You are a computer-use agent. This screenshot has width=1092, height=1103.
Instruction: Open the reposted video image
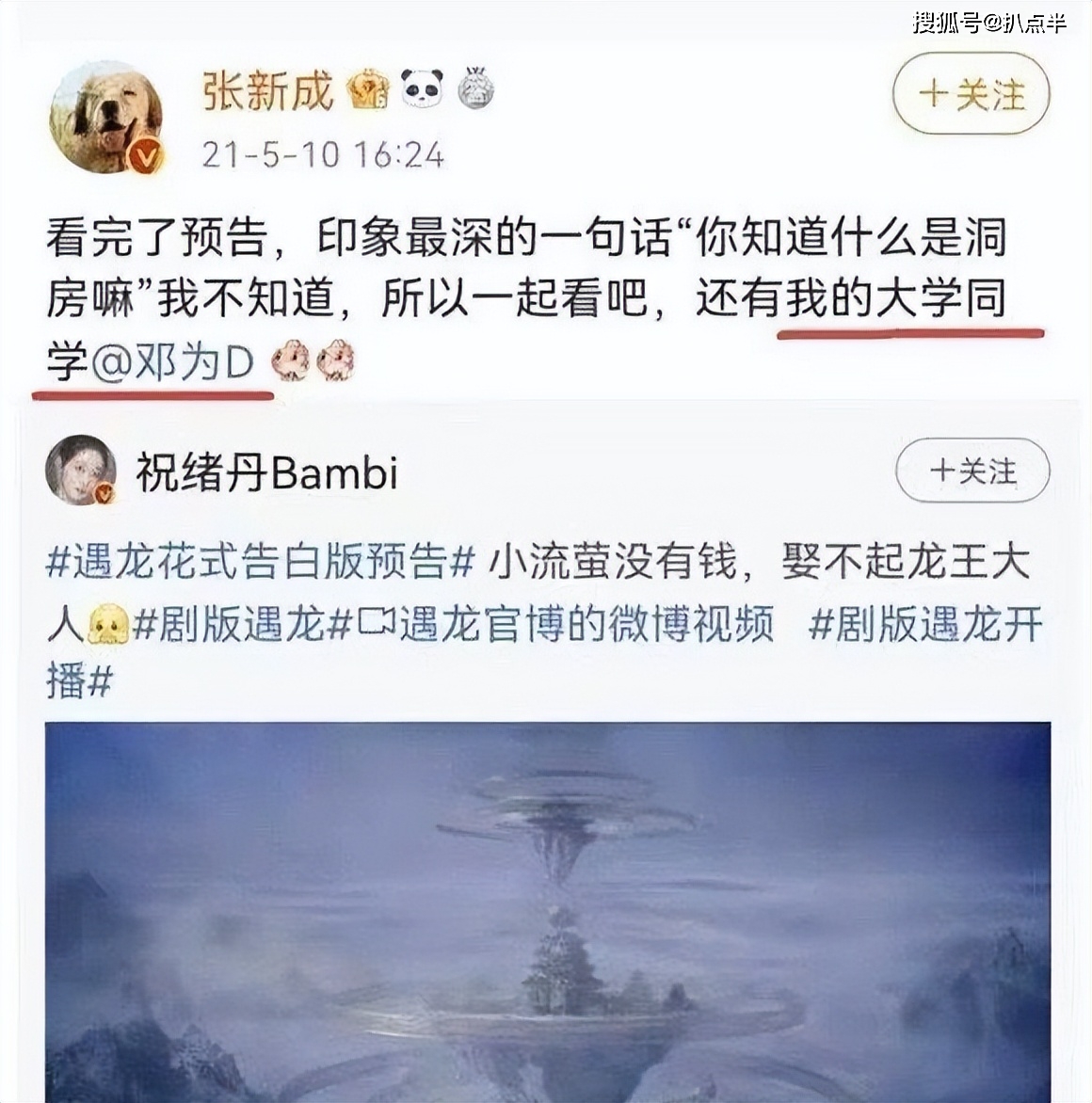point(547,908)
